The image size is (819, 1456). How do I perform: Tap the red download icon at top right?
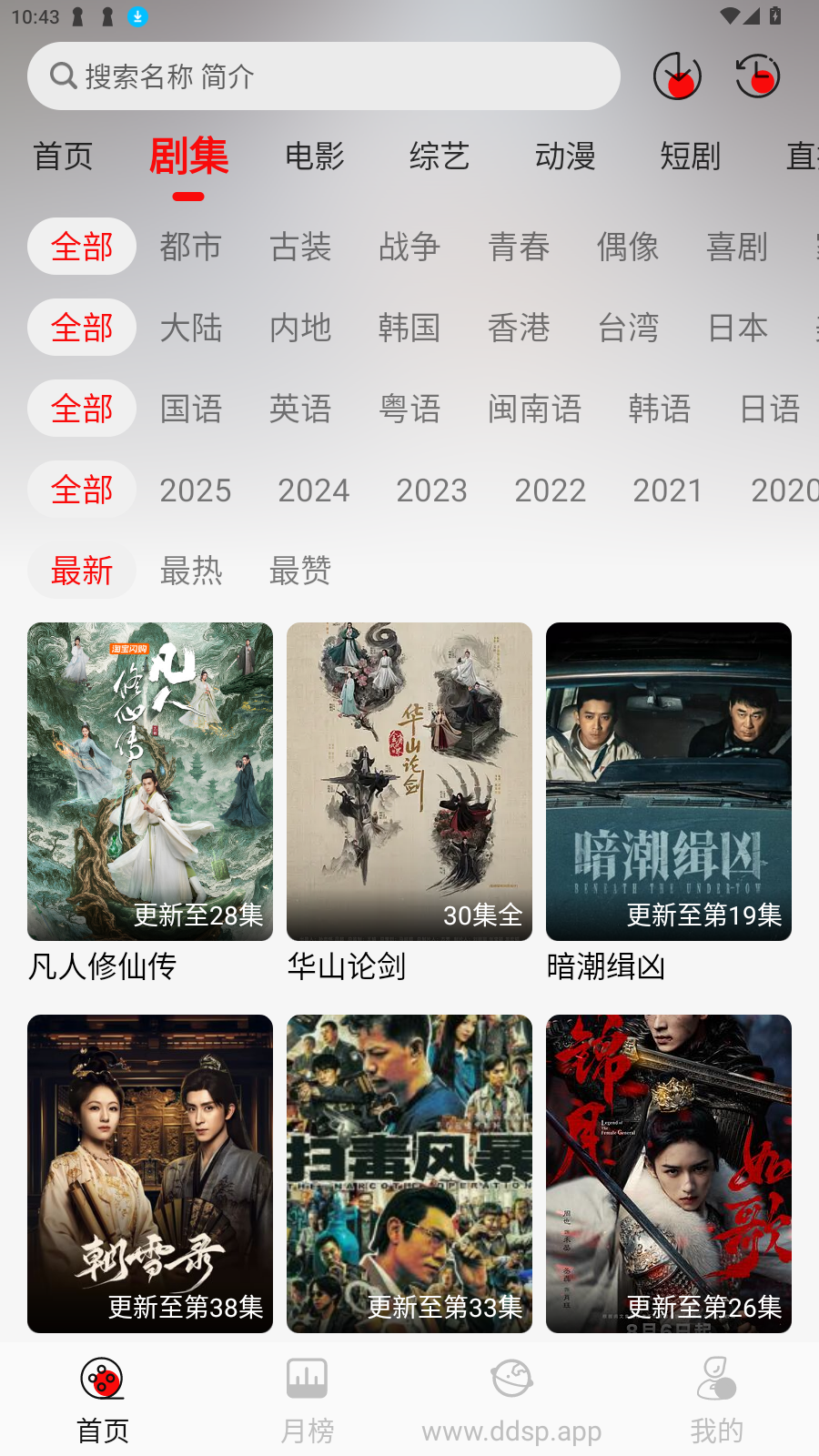[x=676, y=76]
